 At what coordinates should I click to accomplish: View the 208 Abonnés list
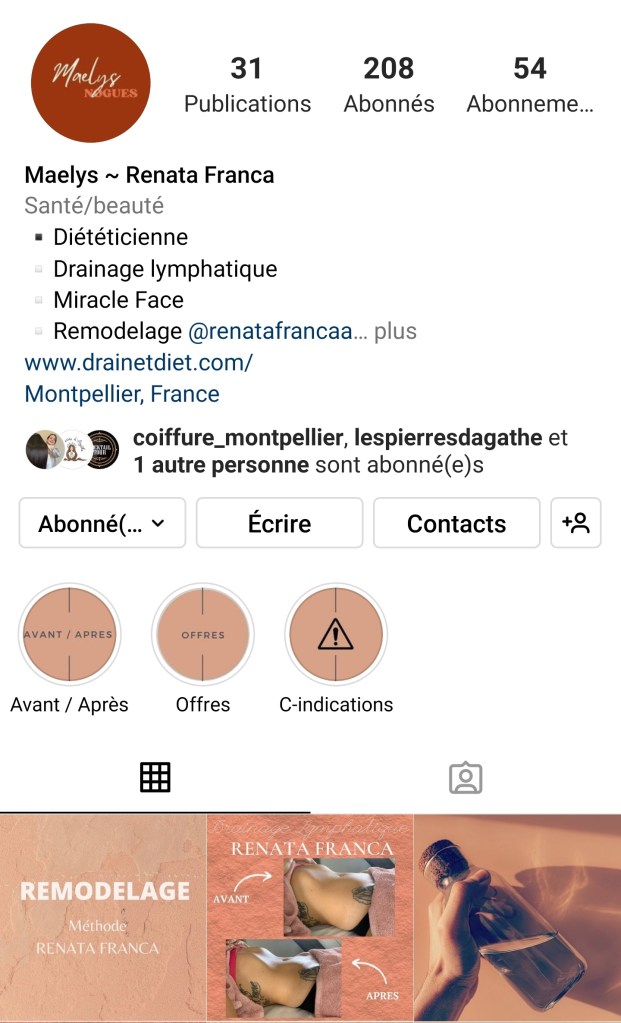click(x=389, y=84)
